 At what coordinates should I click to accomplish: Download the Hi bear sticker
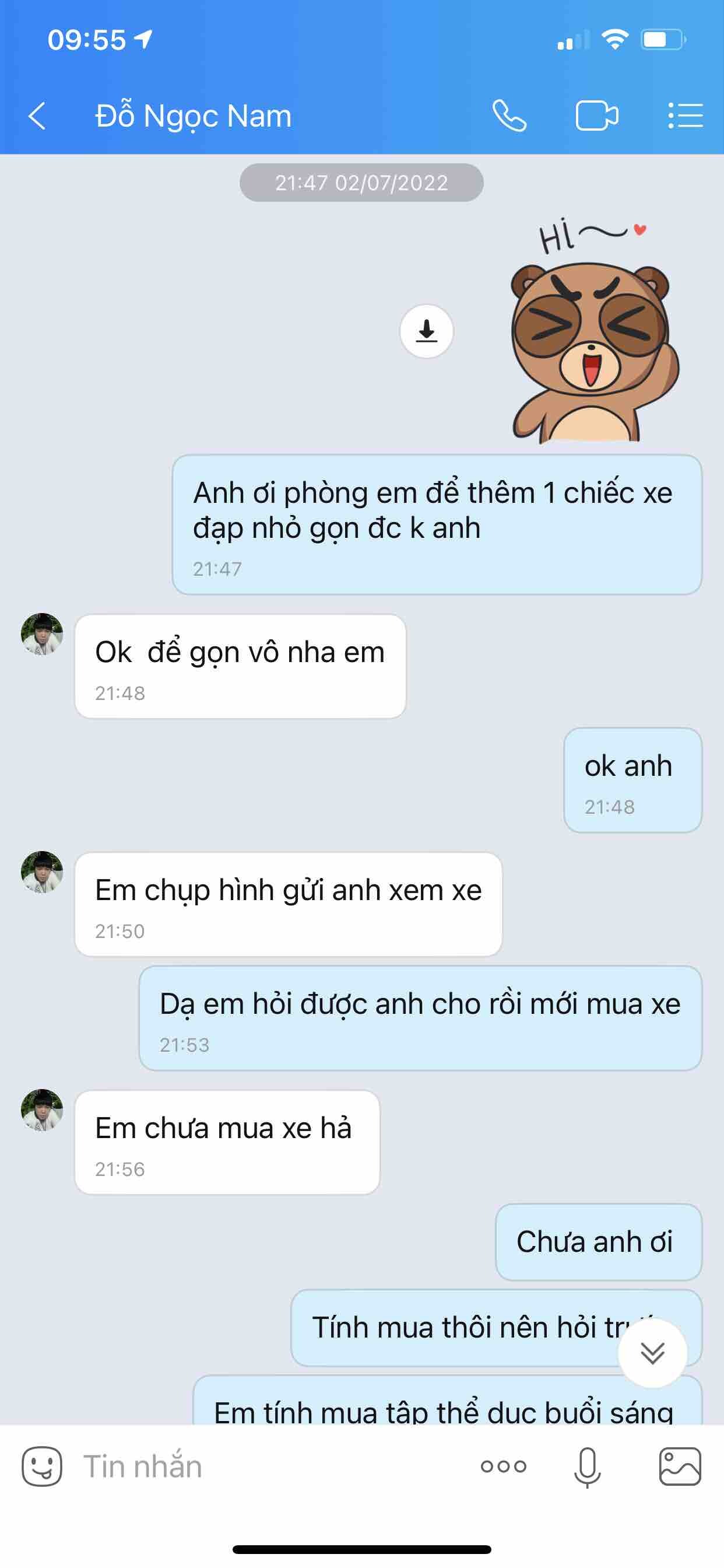point(427,331)
